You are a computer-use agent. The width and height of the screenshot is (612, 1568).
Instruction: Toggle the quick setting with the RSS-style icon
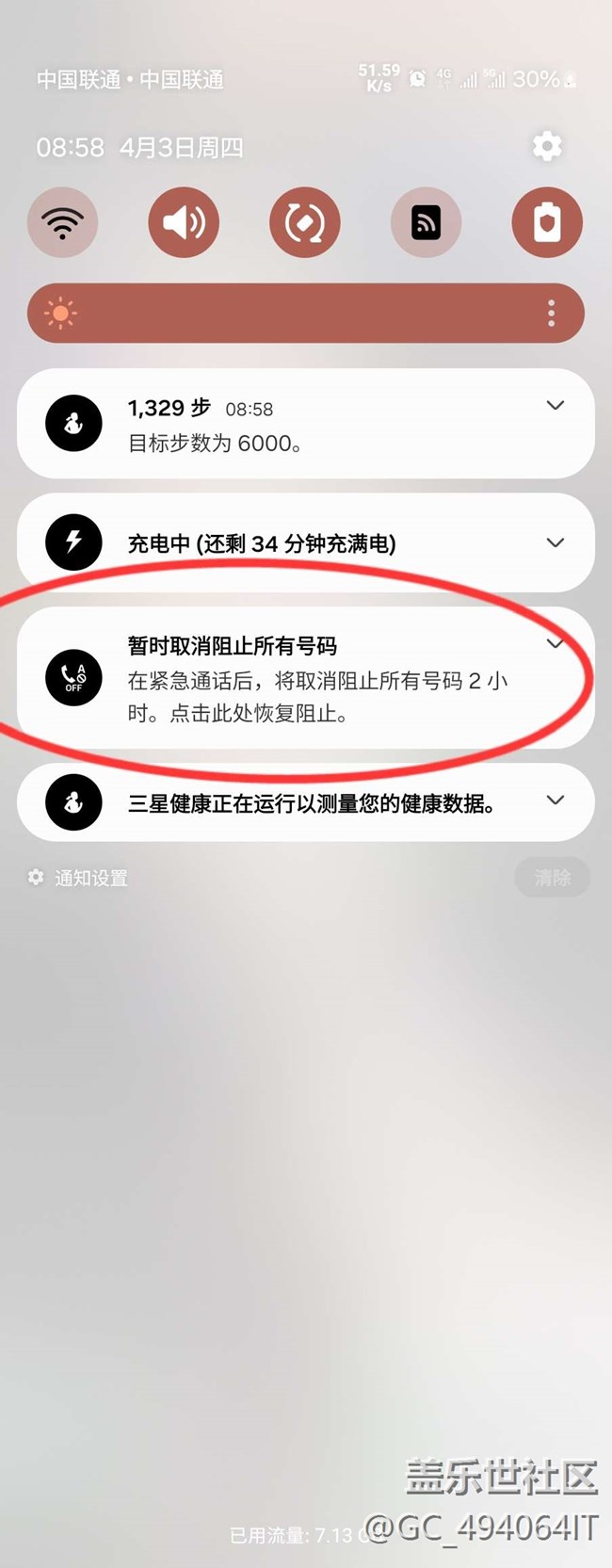point(426,222)
